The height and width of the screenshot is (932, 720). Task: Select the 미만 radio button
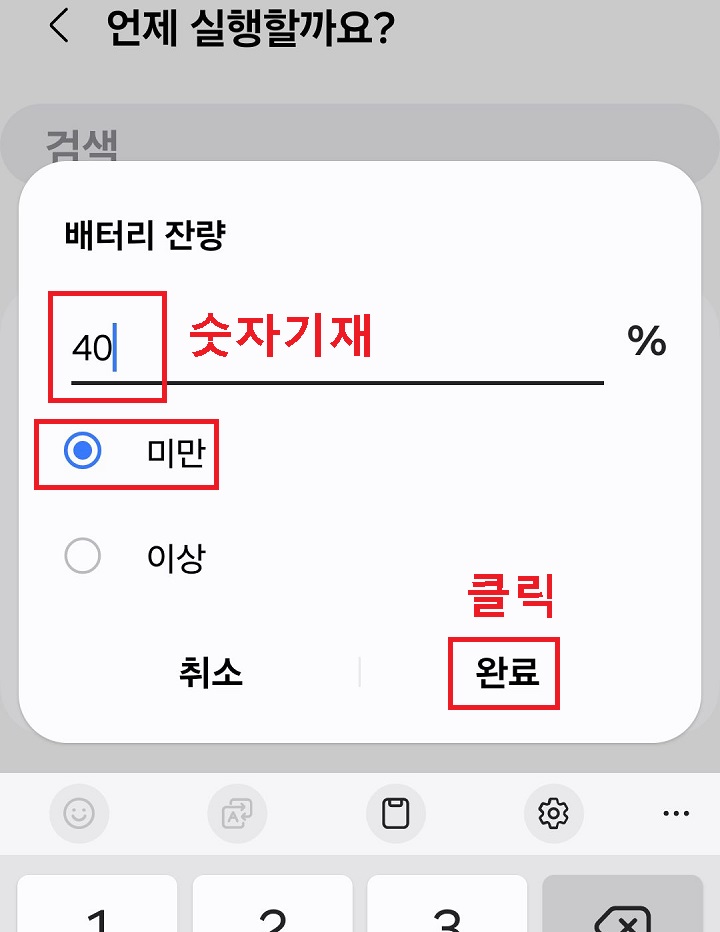81,452
